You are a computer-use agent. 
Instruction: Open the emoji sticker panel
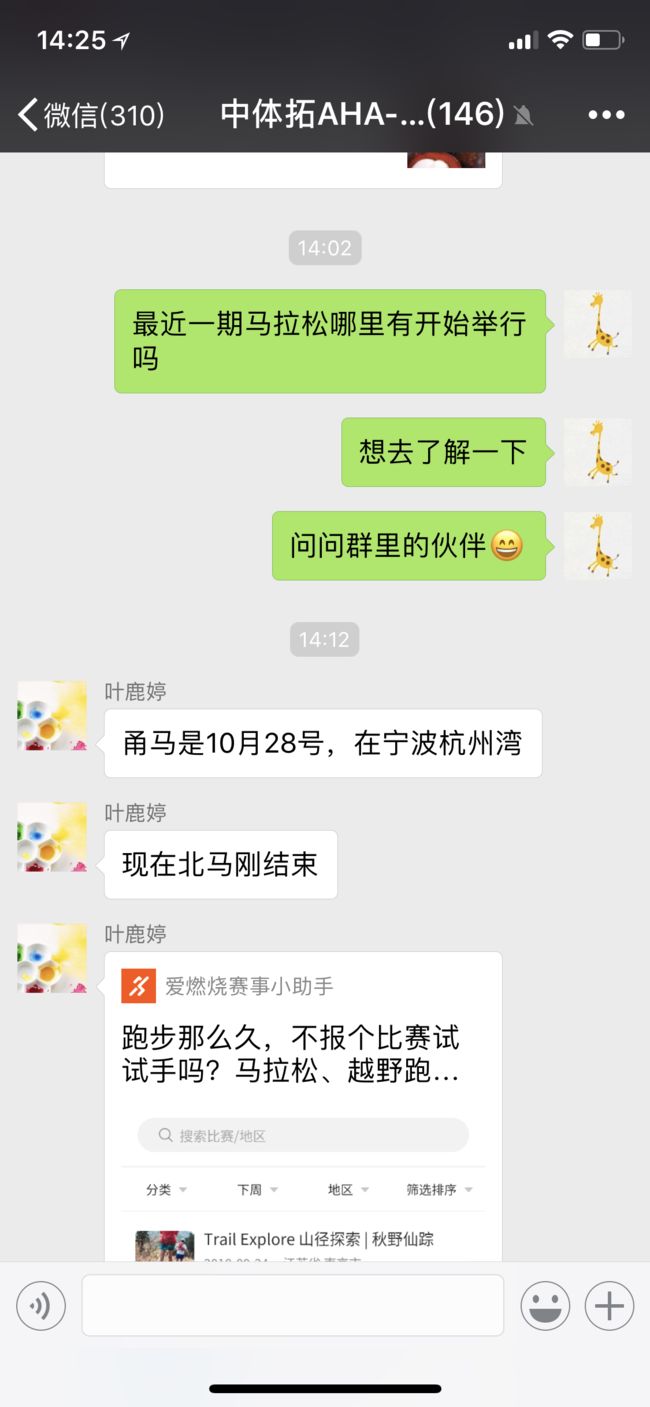point(545,1305)
